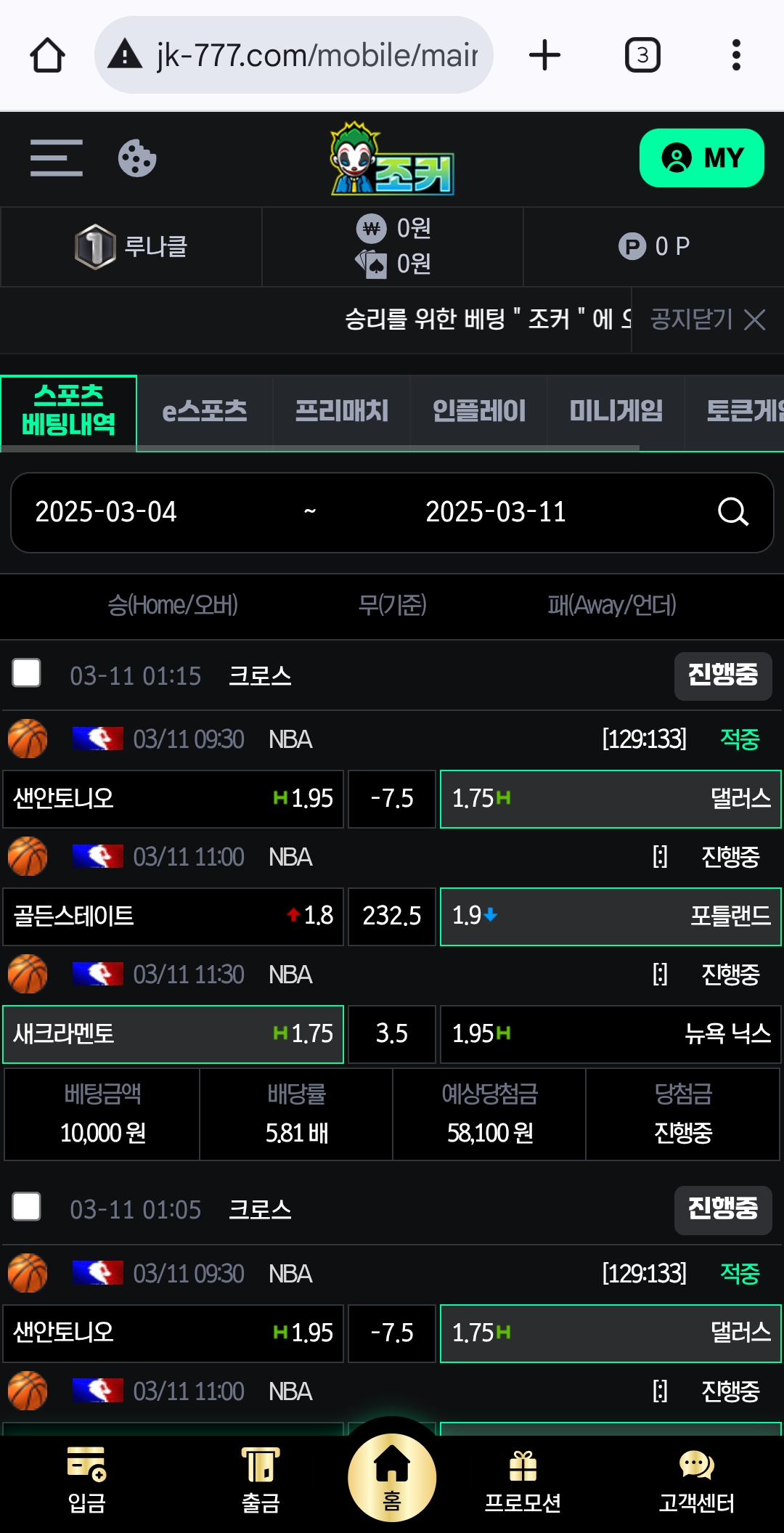Viewport: 784px width, 1533px height.
Task: Open 고객센터 customer support
Action: click(697, 1479)
